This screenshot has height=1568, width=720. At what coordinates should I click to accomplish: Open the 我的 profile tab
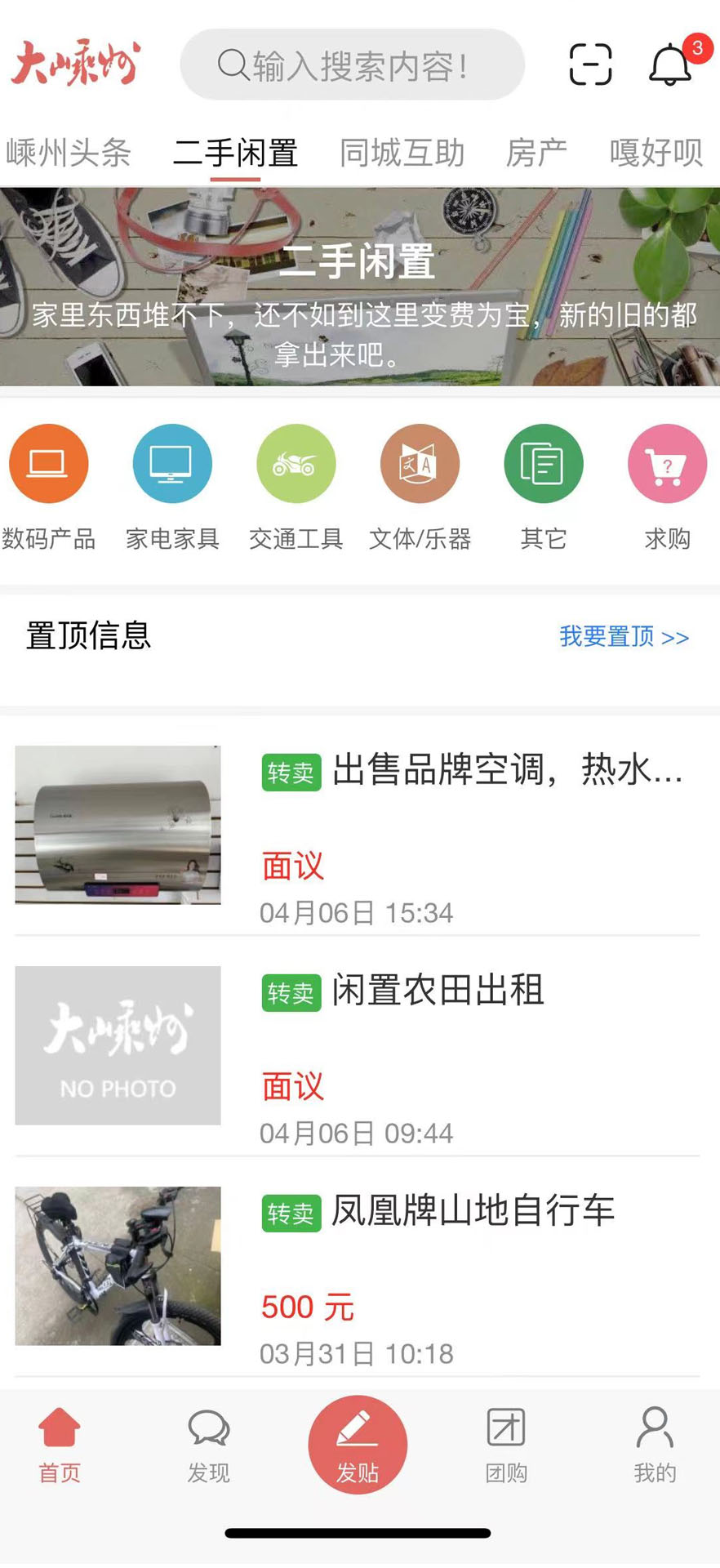click(x=655, y=1446)
